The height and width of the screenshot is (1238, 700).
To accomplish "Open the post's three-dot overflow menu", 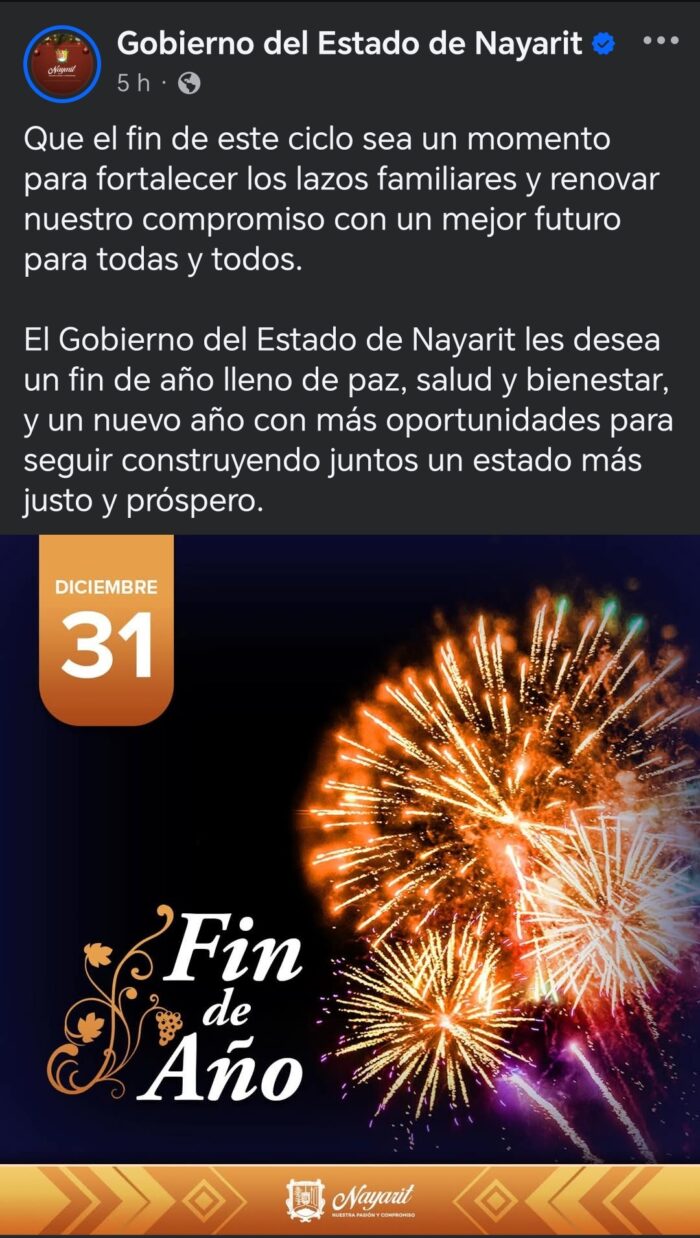I will [x=660, y=41].
